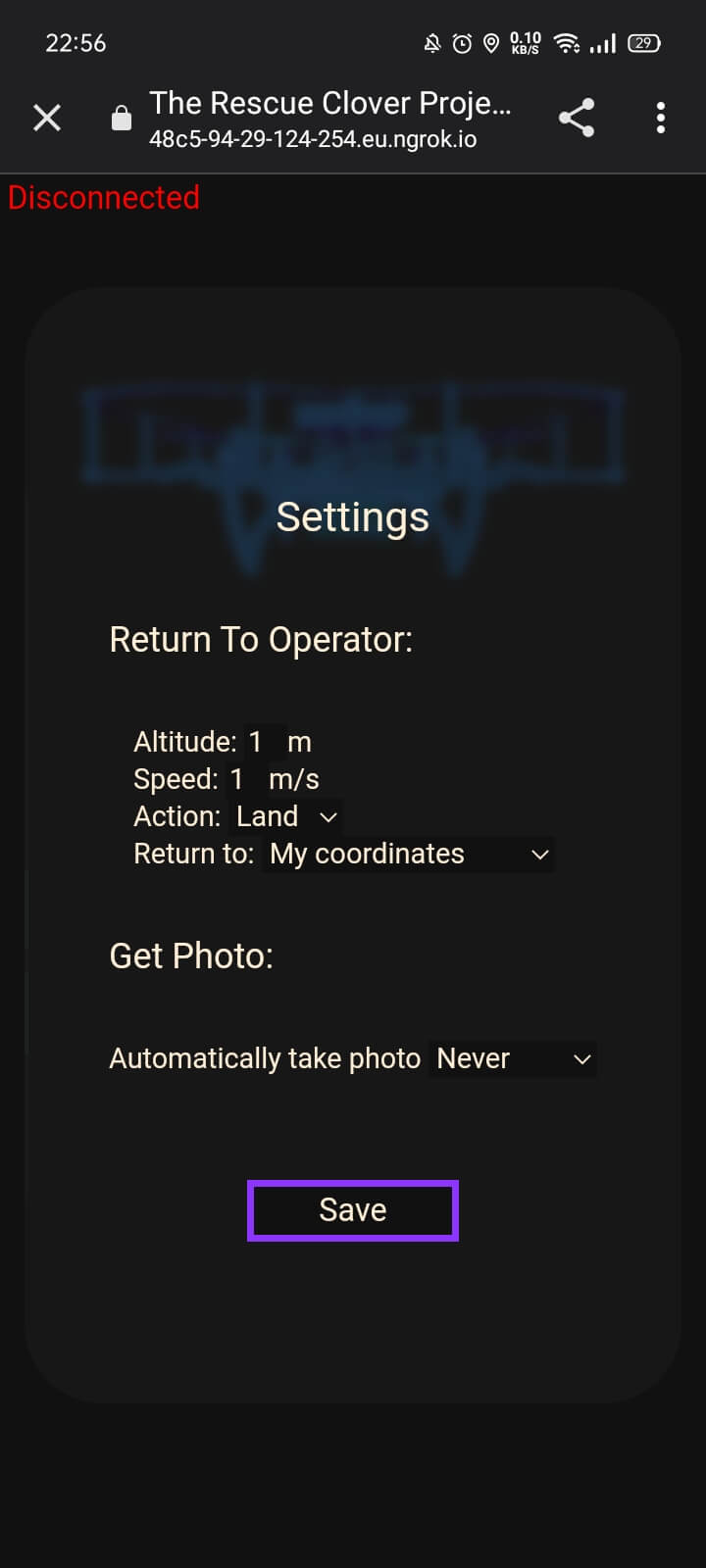706x1568 pixels.
Task: Open the browser overflow menu
Action: pyautogui.click(x=660, y=119)
